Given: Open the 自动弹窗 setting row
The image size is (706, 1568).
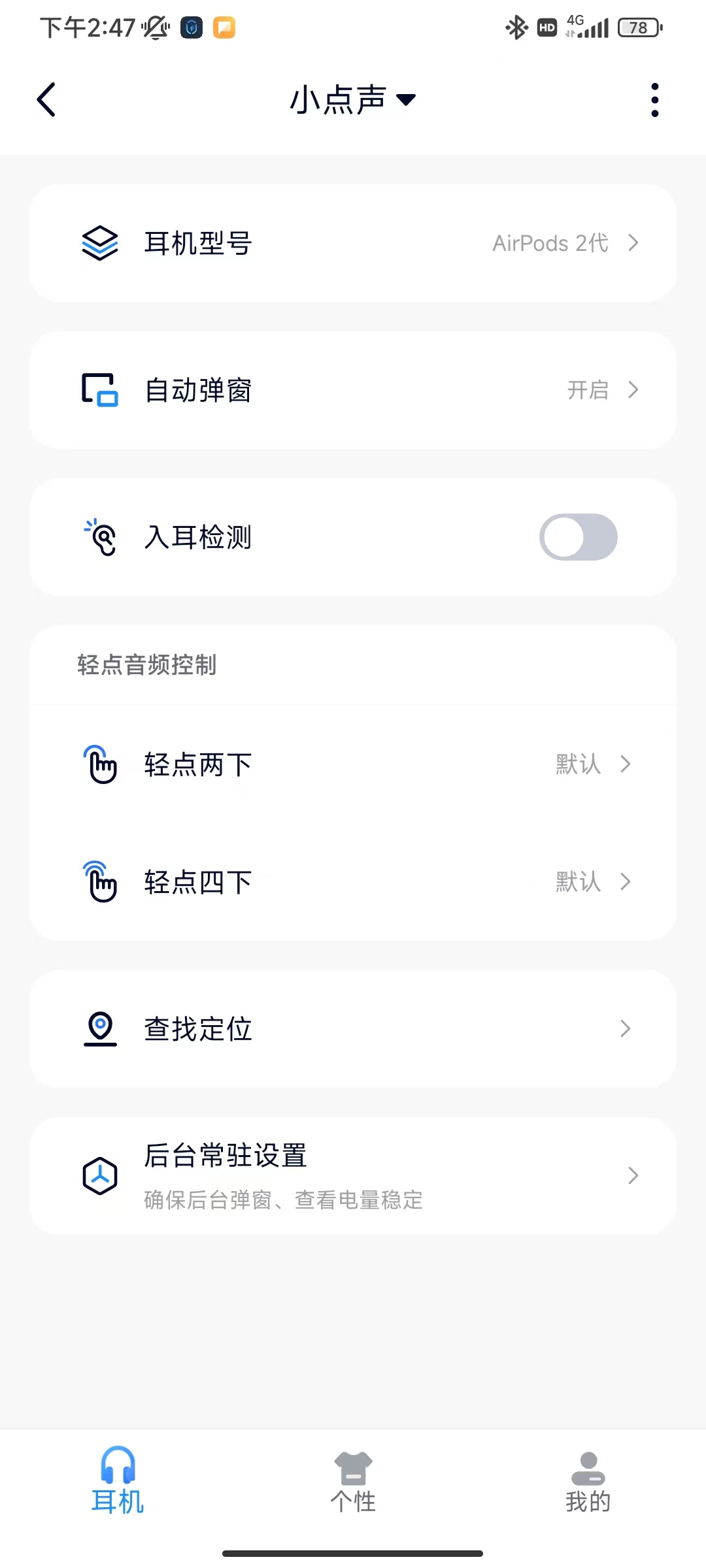Looking at the screenshot, I should [353, 390].
